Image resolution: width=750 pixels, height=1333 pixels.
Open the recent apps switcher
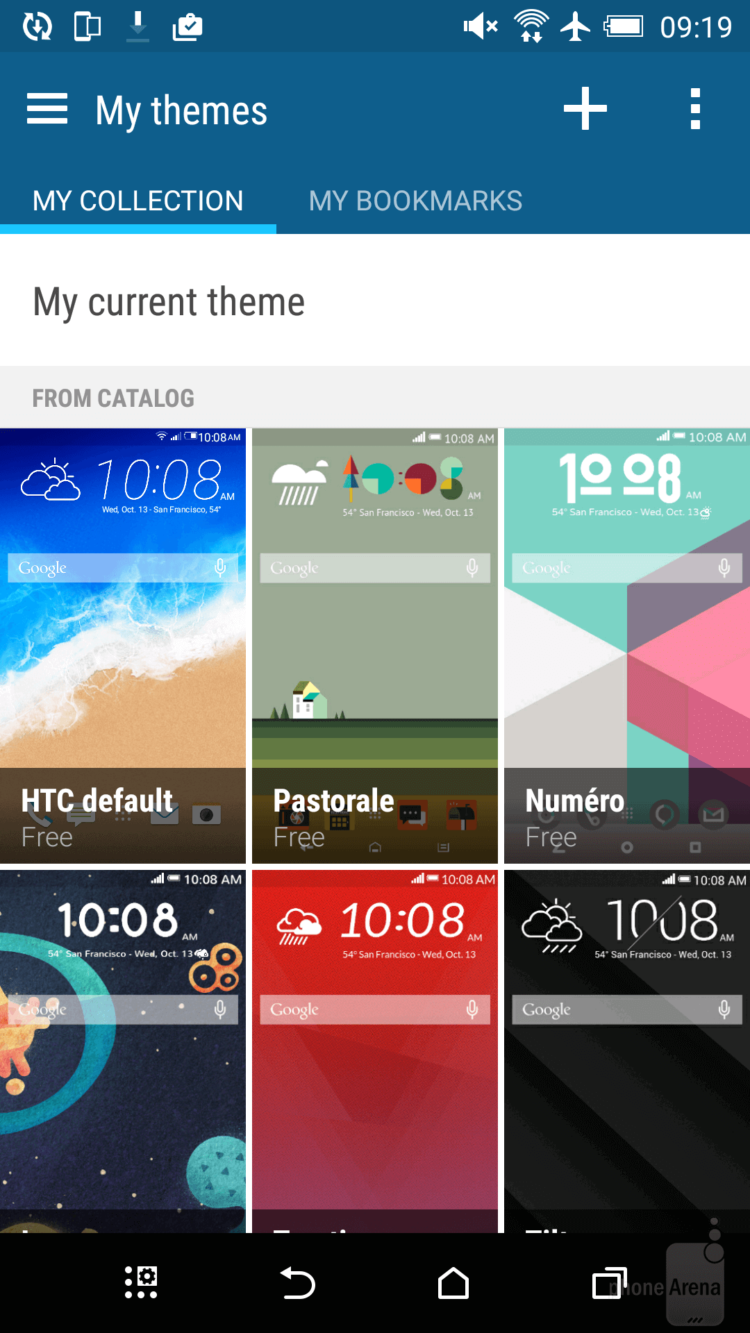608,1281
